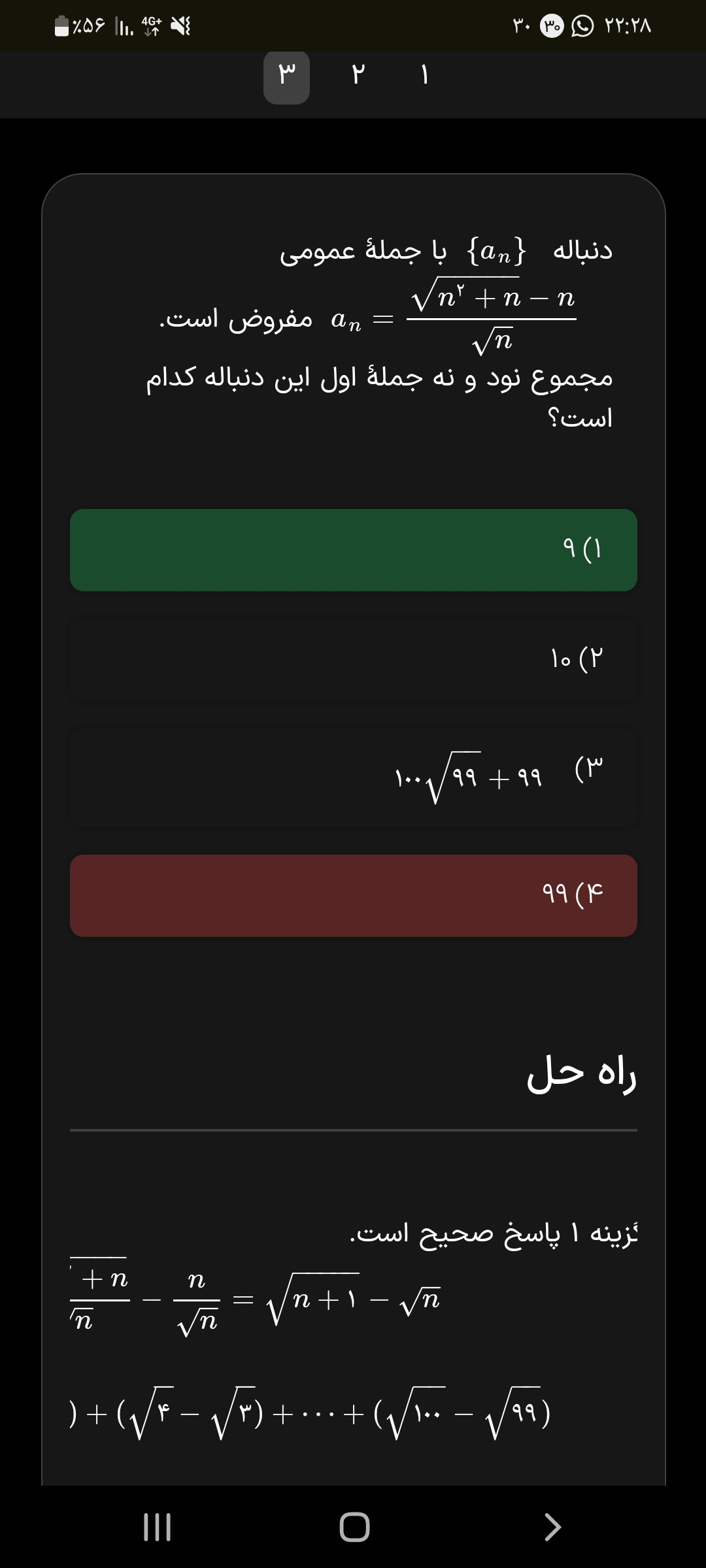
Task: Select answer option ۱ with value ۹
Action: click(353, 550)
